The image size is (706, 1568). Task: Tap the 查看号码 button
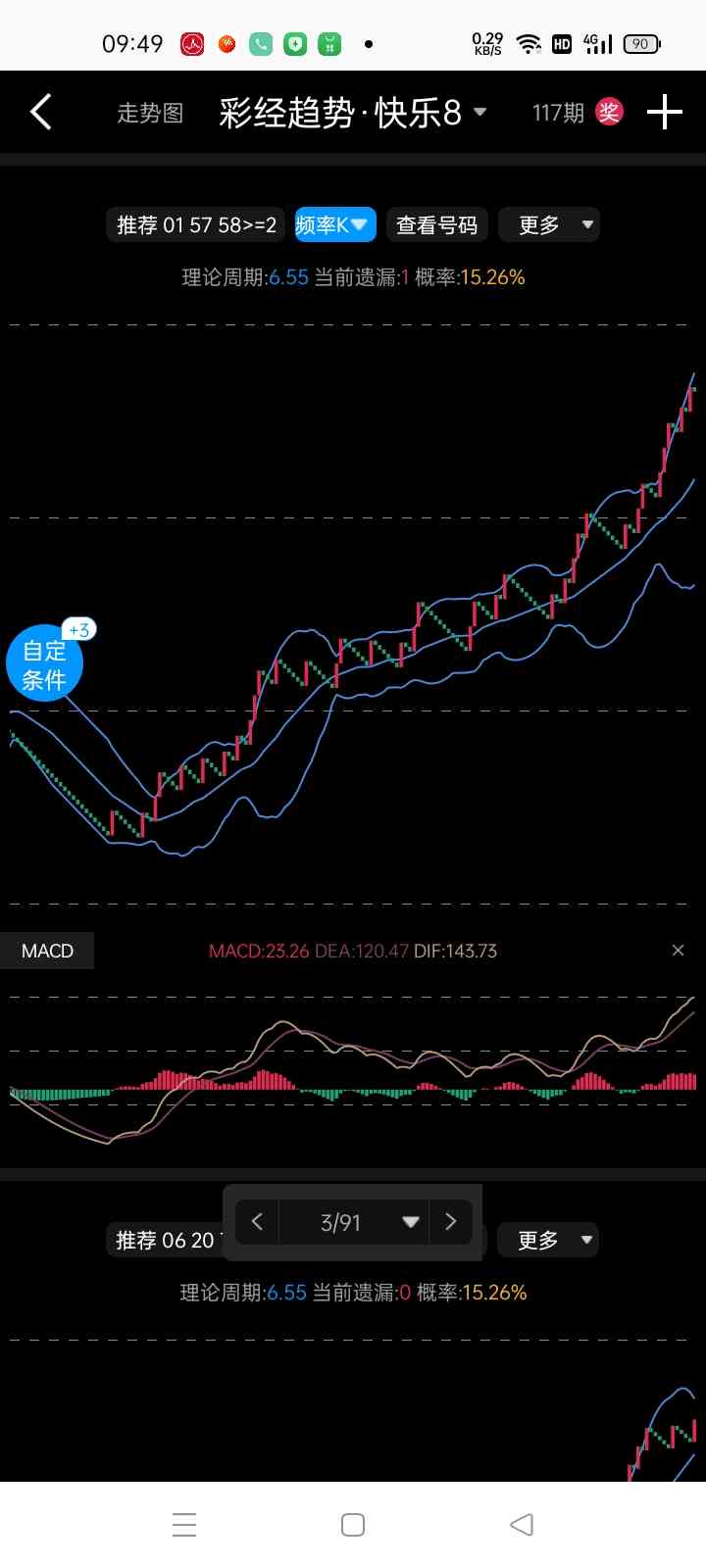tap(436, 225)
